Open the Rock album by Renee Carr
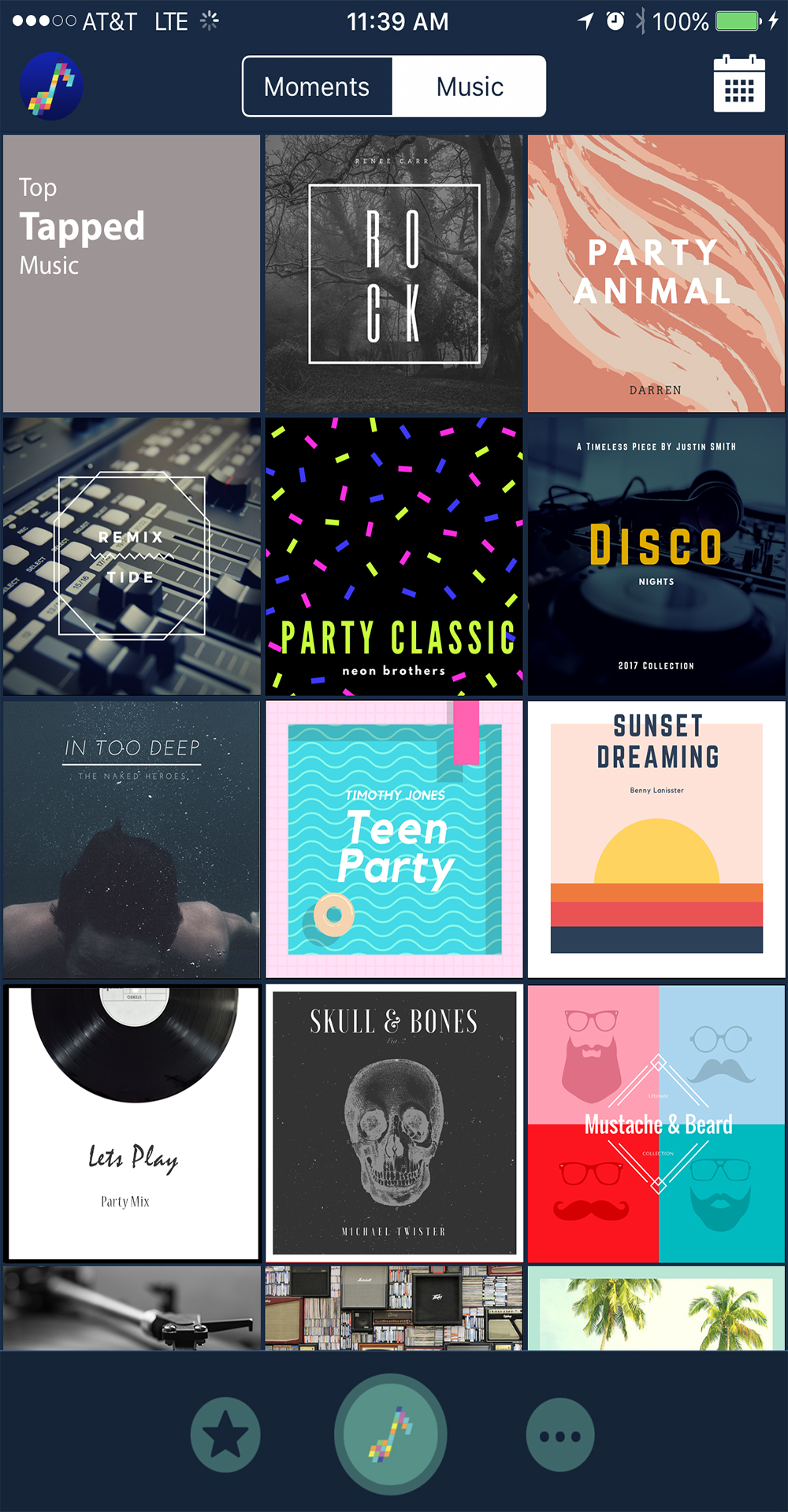The height and width of the screenshot is (1512, 788). [x=394, y=273]
